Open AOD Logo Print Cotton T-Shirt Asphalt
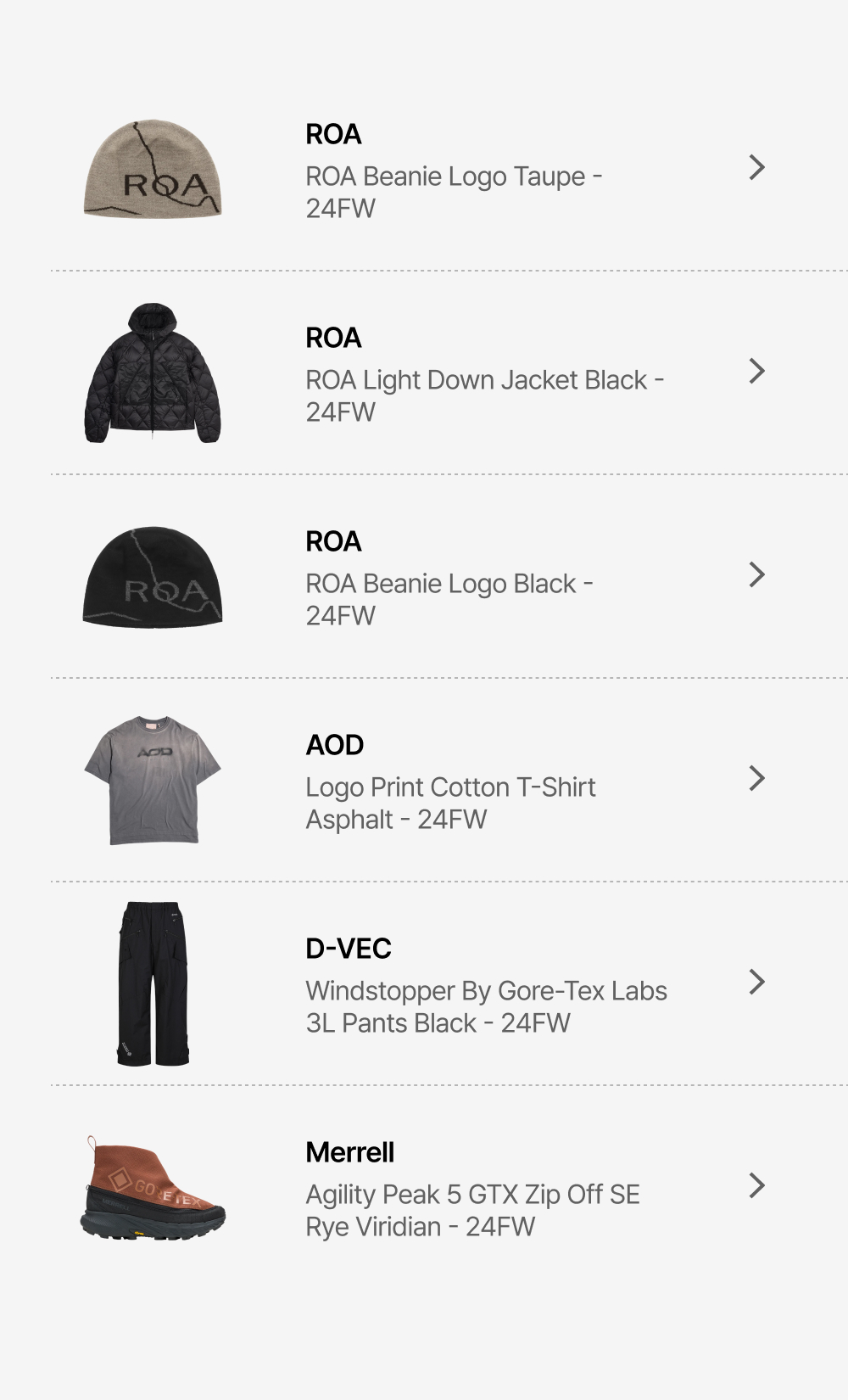The width and height of the screenshot is (848, 1400). pyautogui.click(x=449, y=781)
